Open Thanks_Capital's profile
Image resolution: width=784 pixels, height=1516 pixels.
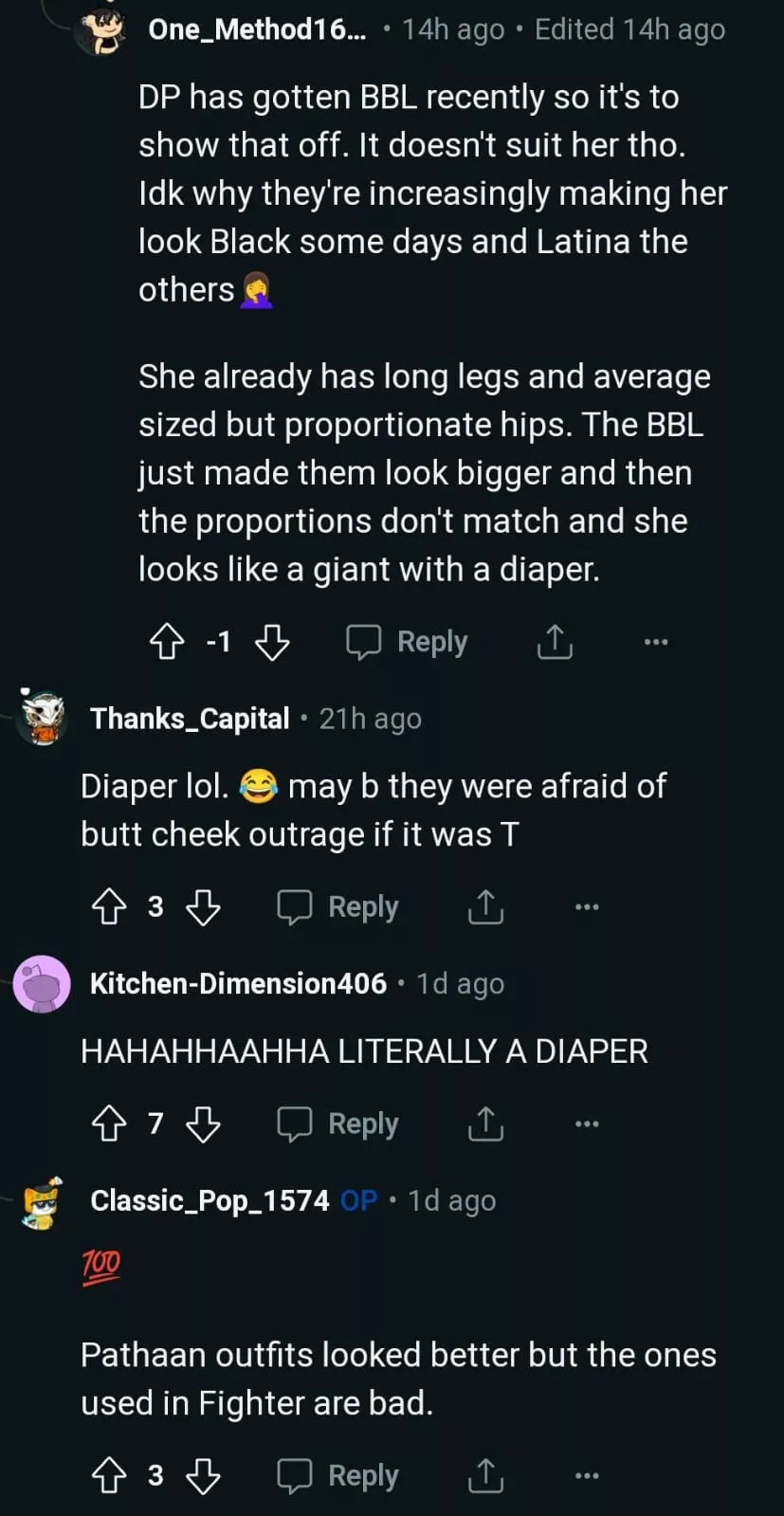(190, 719)
